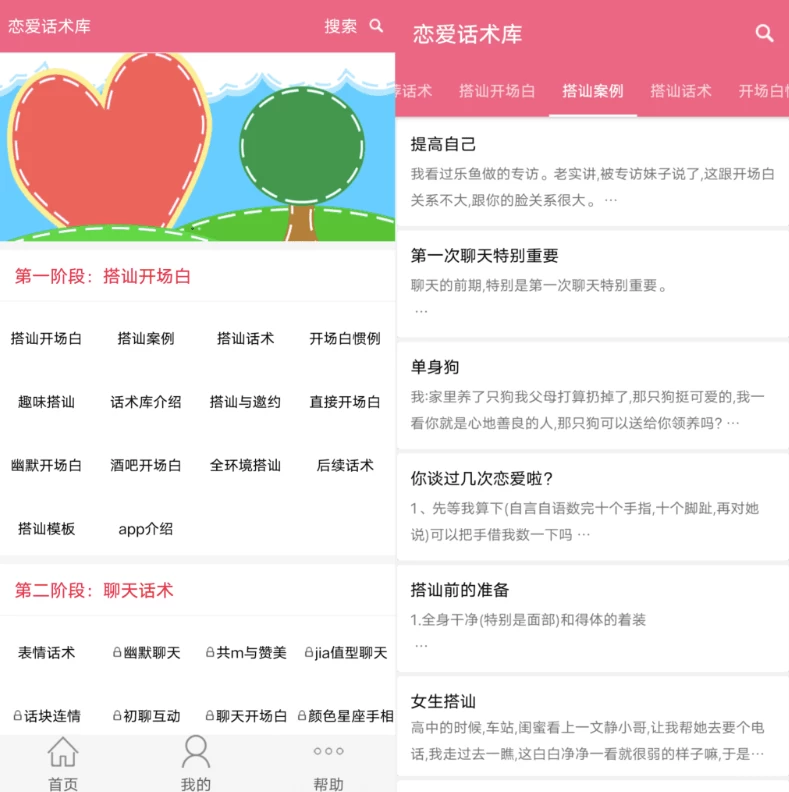This screenshot has width=789, height=792.
Task: Open the 趣味搭讪 category
Action: click(x=46, y=402)
